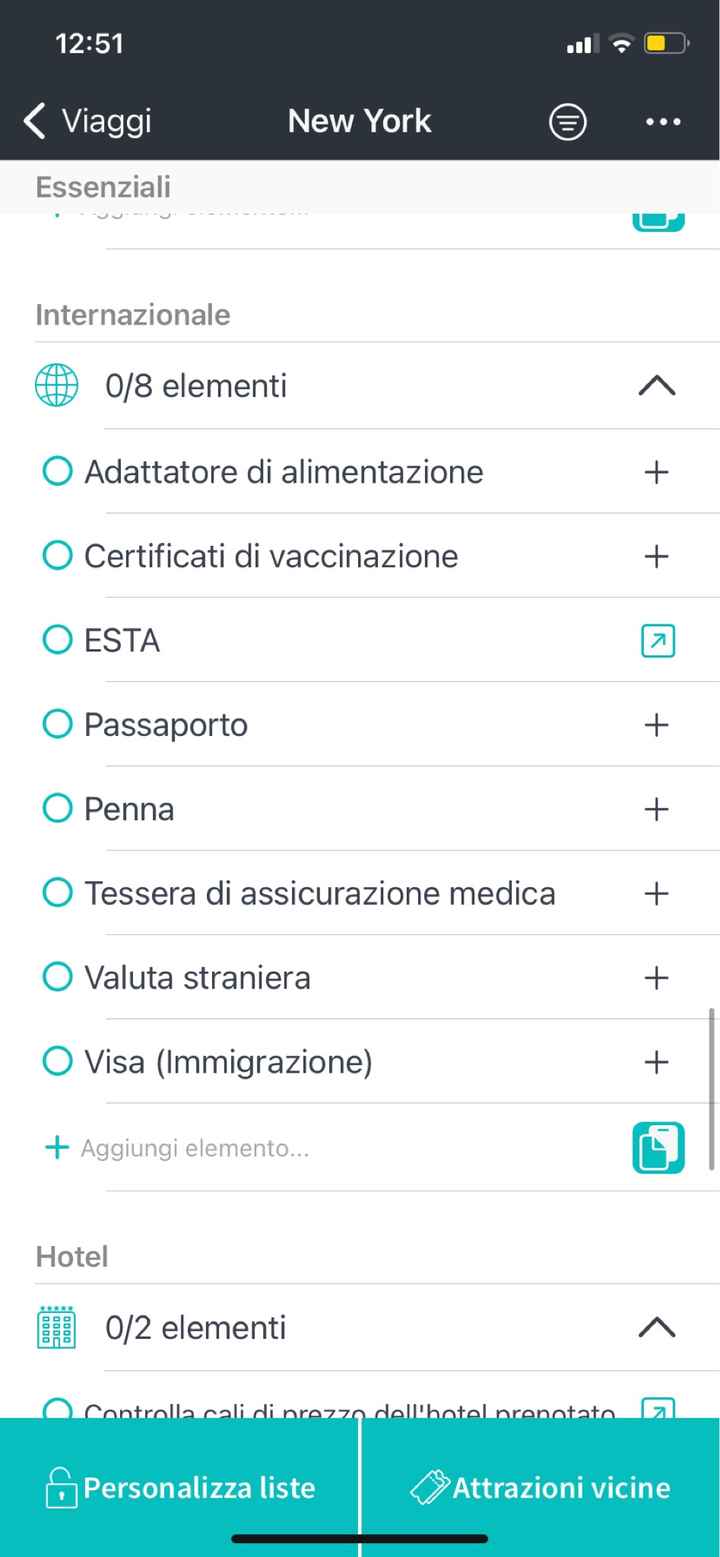The height and width of the screenshot is (1557, 720).
Task: Open the ESTA external link icon
Action: [658, 640]
